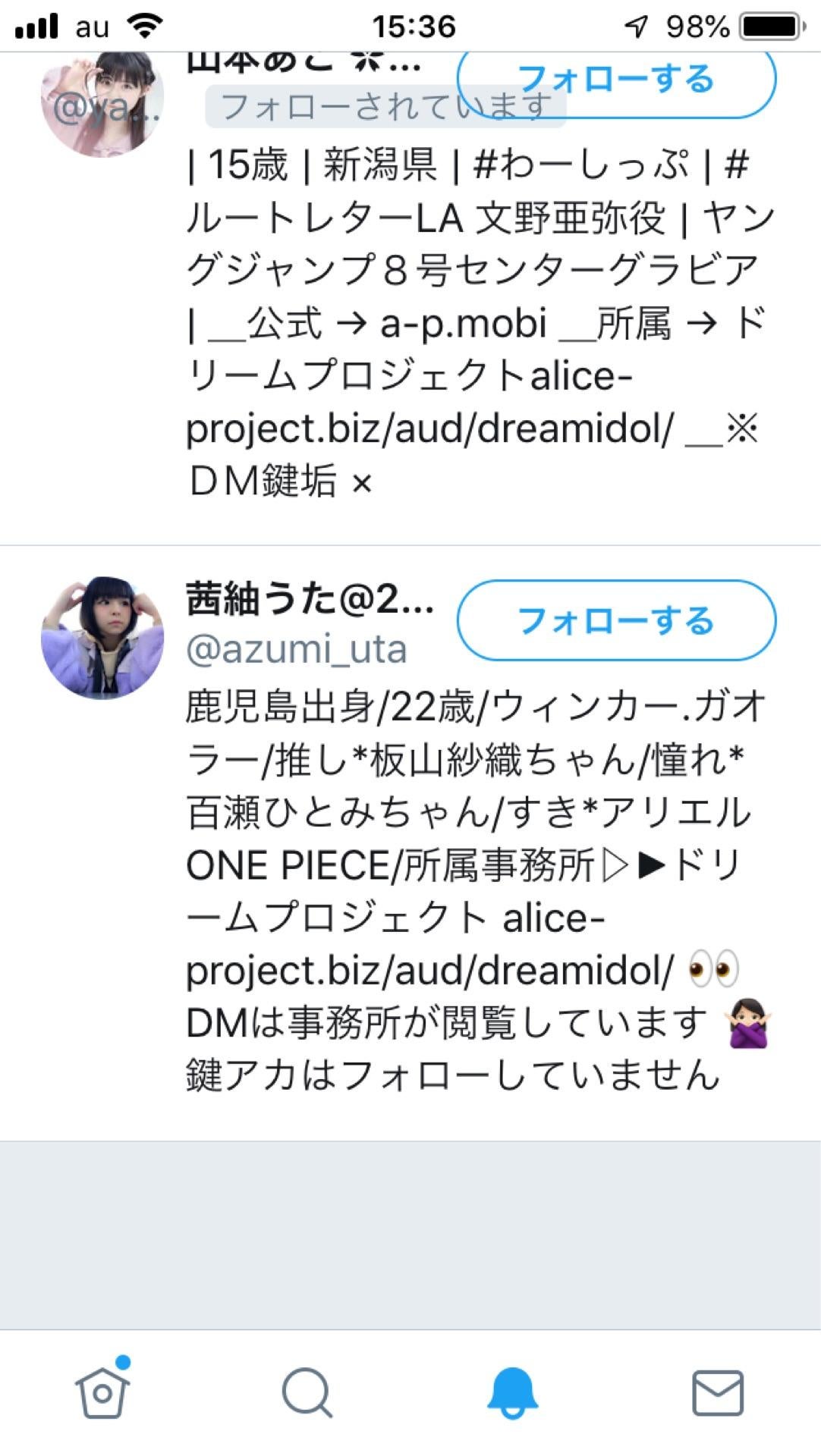Switch to the Search tab

click(307, 1392)
